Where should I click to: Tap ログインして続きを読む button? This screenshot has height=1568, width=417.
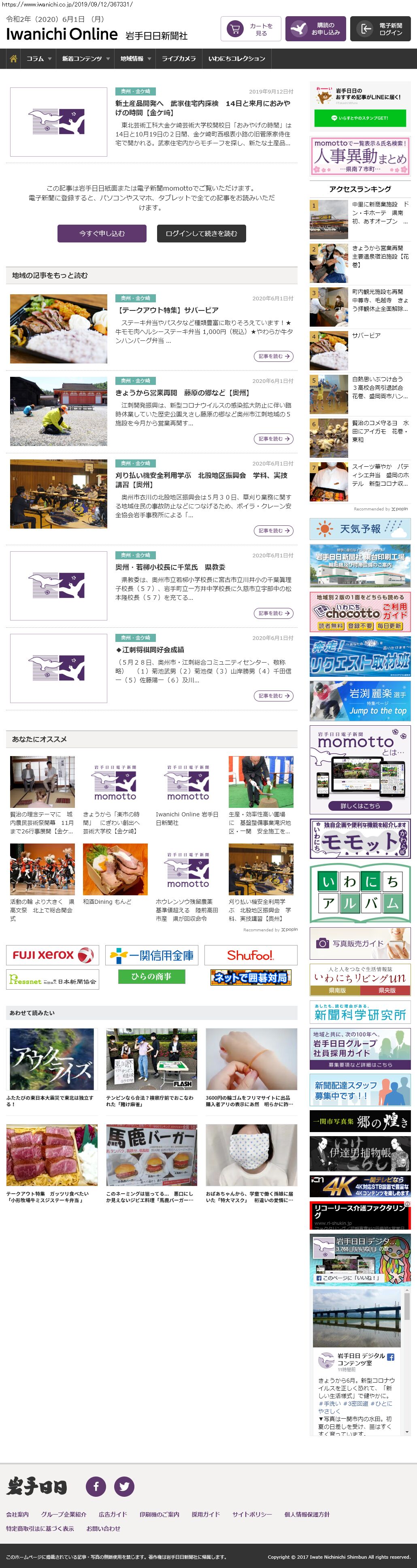[x=201, y=234]
